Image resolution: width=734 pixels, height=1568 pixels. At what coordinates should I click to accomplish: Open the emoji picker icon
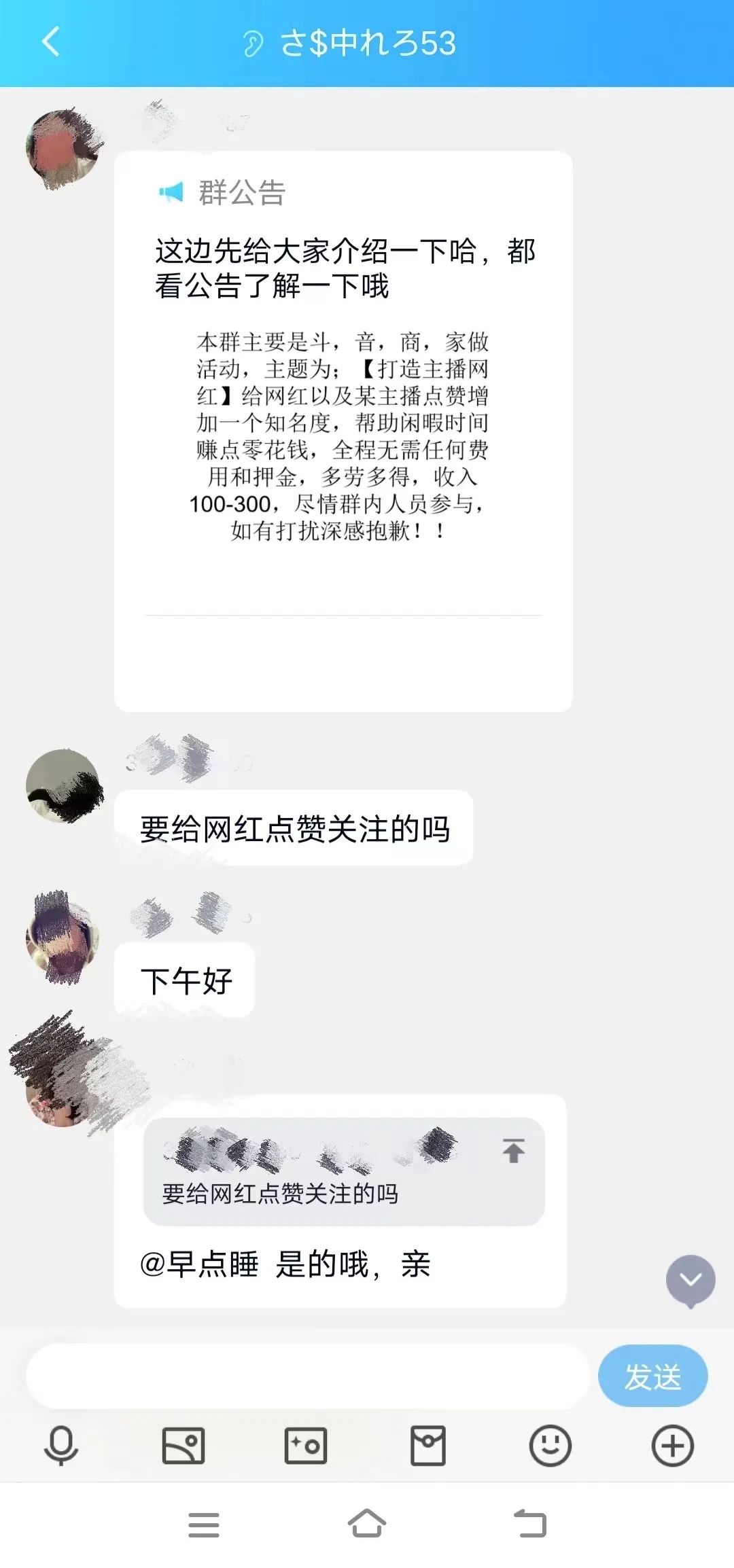[550, 1446]
